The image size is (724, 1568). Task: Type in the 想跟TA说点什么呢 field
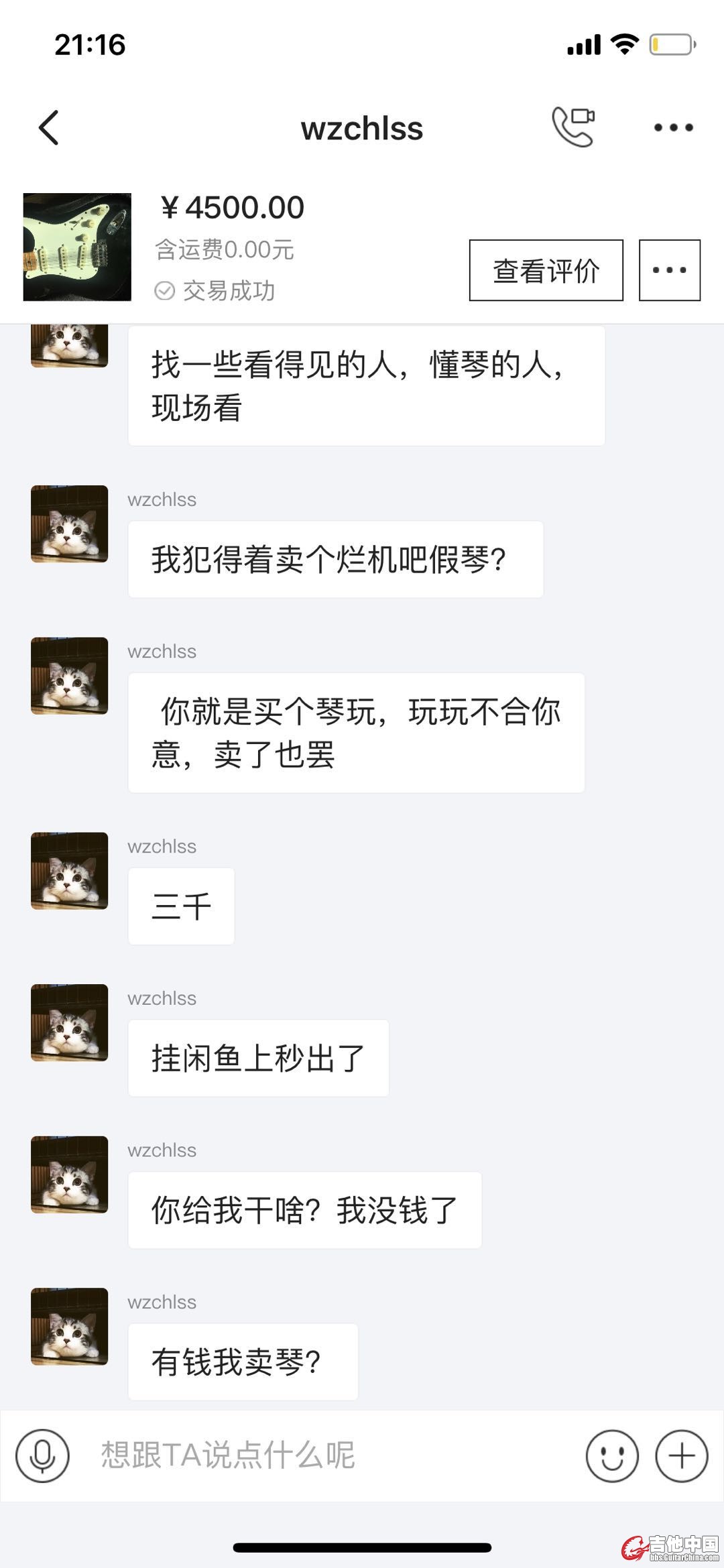[x=322, y=1455]
